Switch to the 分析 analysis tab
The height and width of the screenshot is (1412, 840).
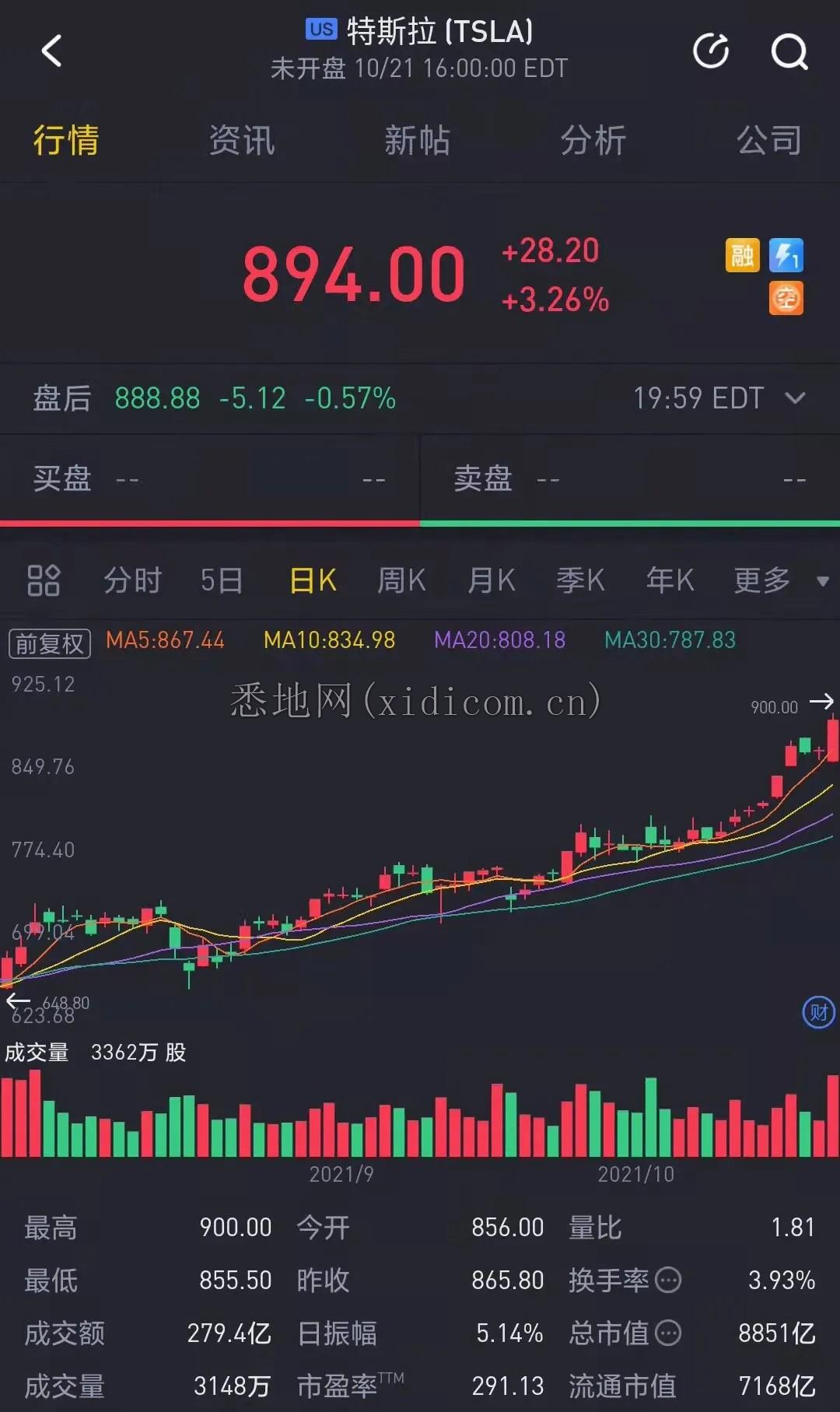click(593, 141)
